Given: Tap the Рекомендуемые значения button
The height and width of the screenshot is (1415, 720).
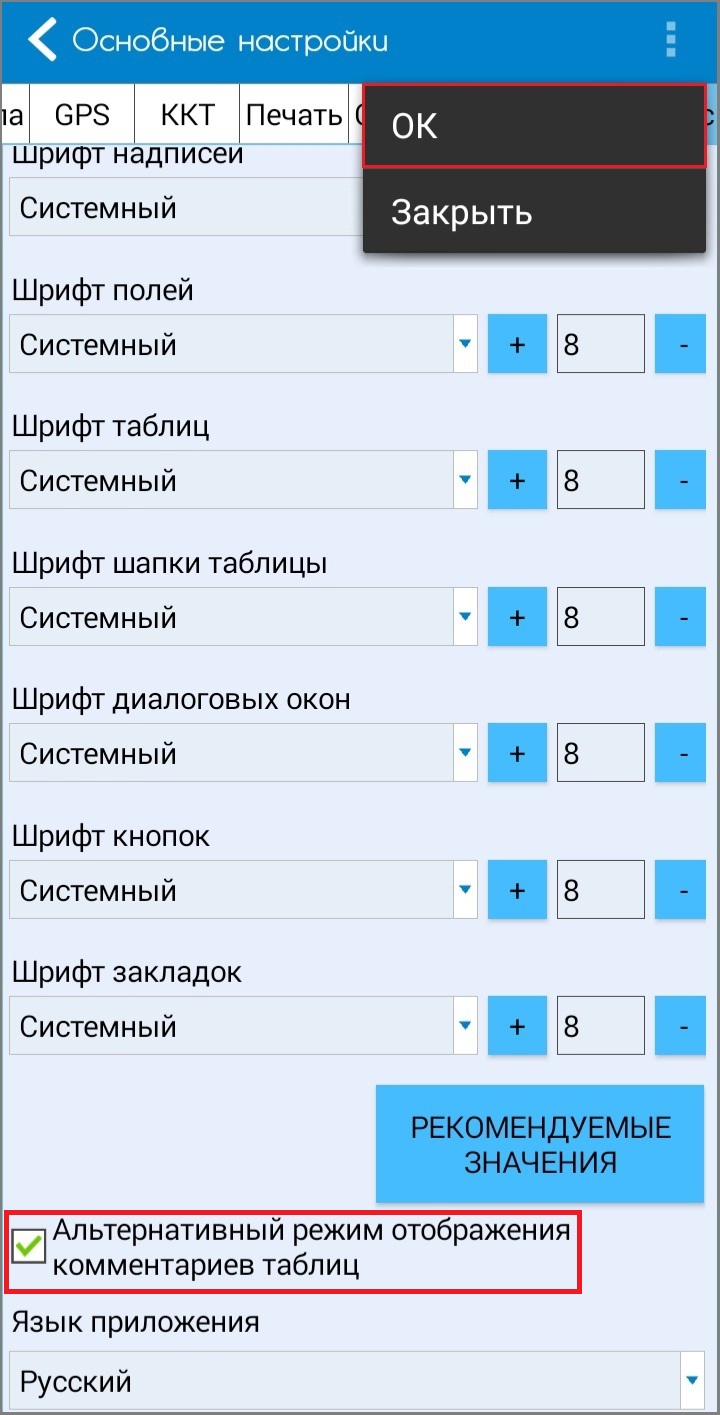Looking at the screenshot, I should click(x=540, y=1144).
